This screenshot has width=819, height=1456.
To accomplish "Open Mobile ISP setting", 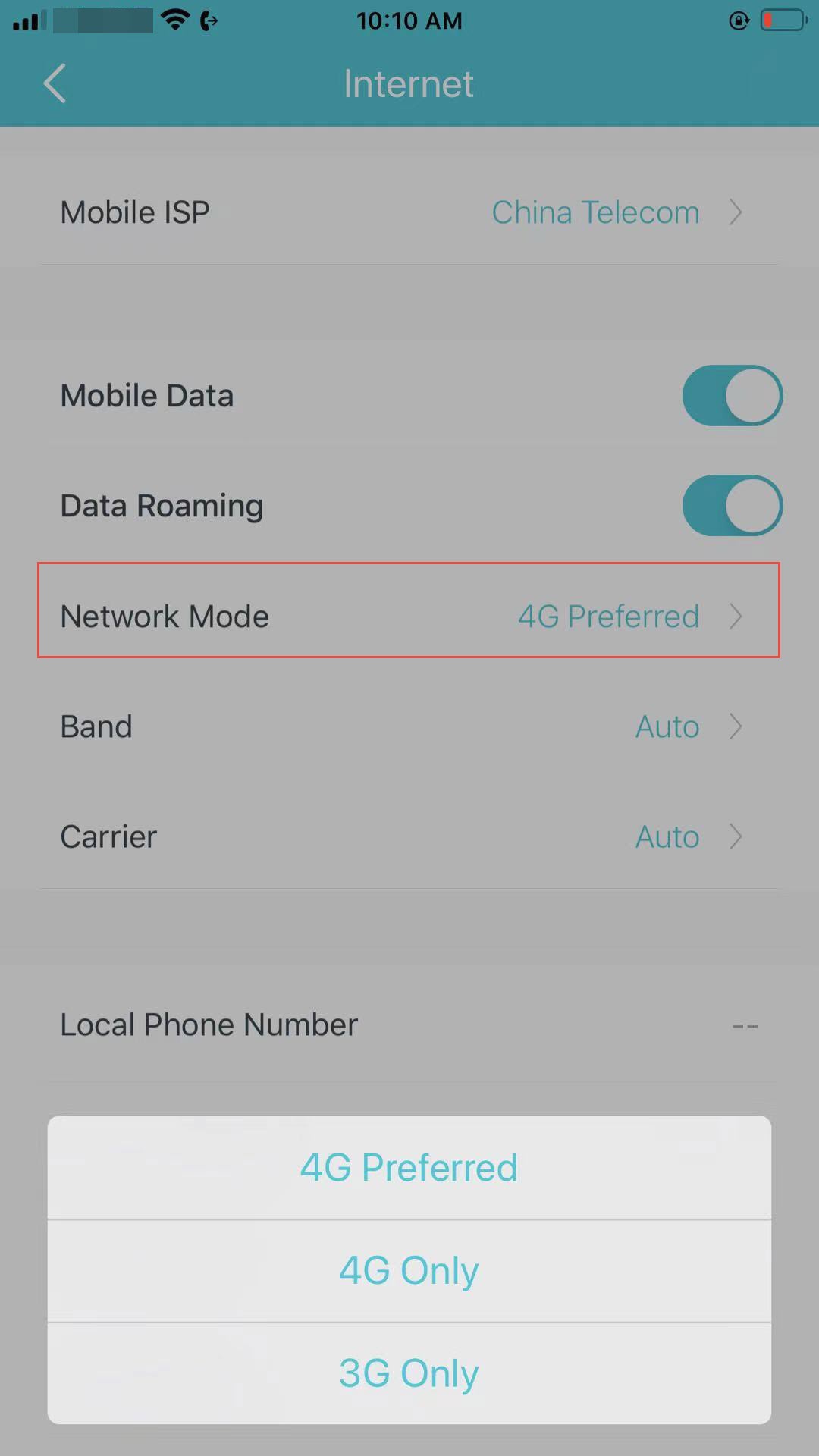I will point(409,212).
